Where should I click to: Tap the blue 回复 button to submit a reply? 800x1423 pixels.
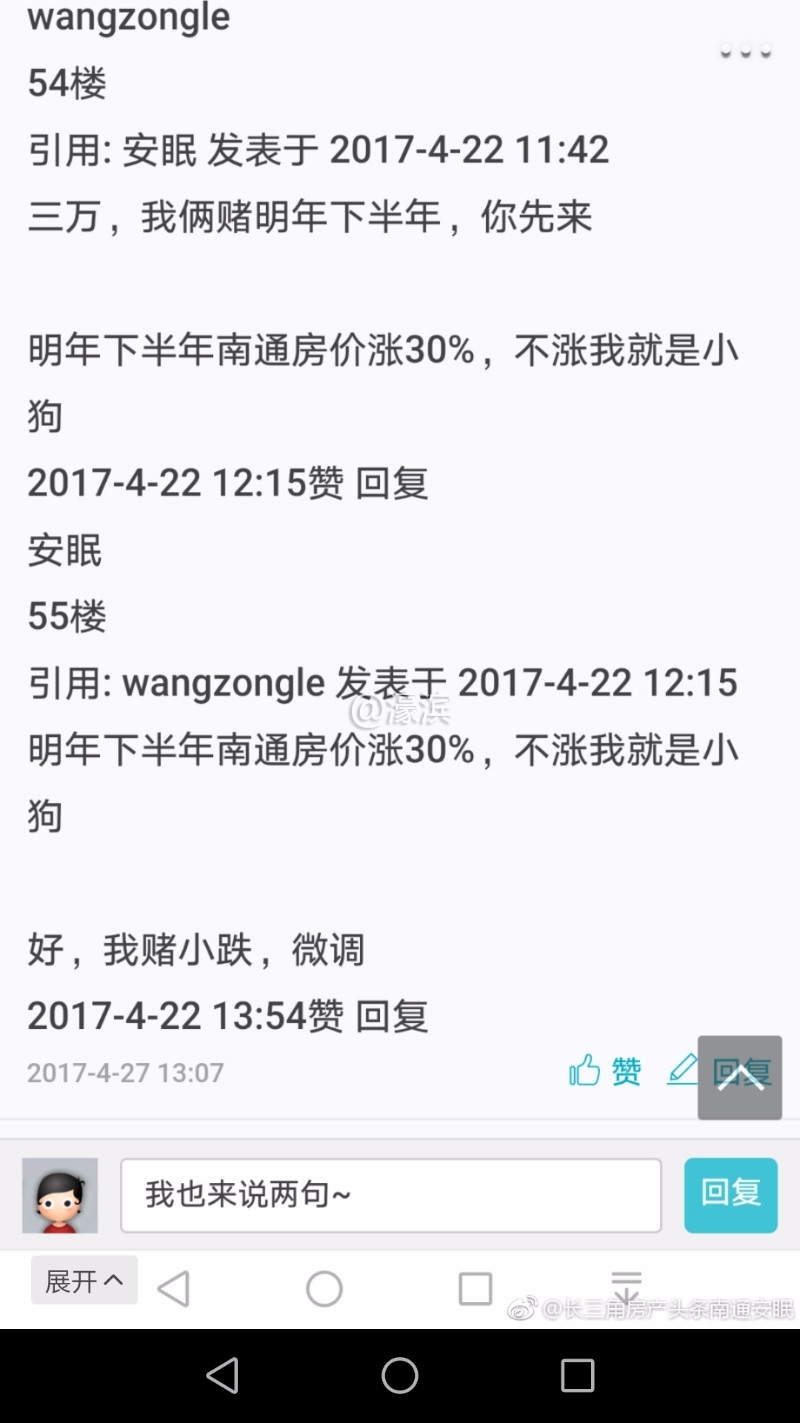pyautogui.click(x=731, y=1194)
